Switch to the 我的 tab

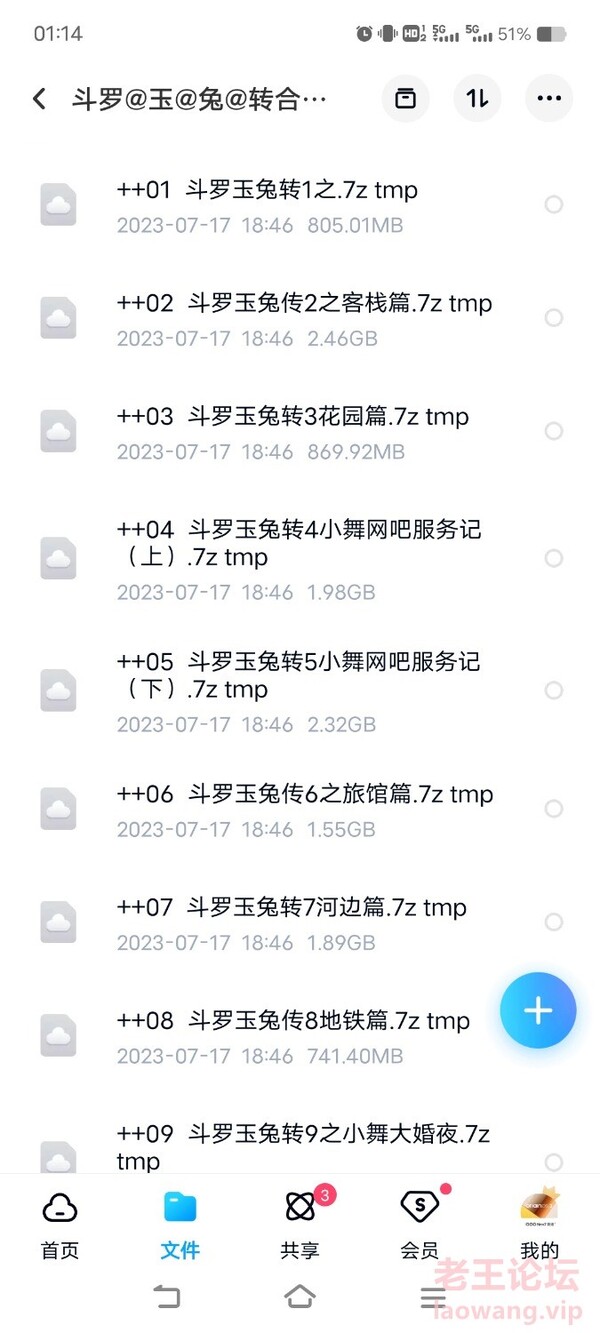coord(539,1224)
